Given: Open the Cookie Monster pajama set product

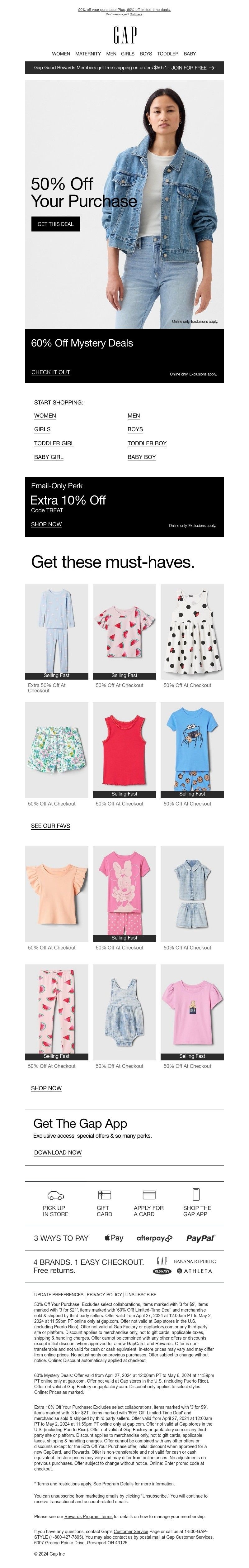Looking at the screenshot, I should pos(192,749).
